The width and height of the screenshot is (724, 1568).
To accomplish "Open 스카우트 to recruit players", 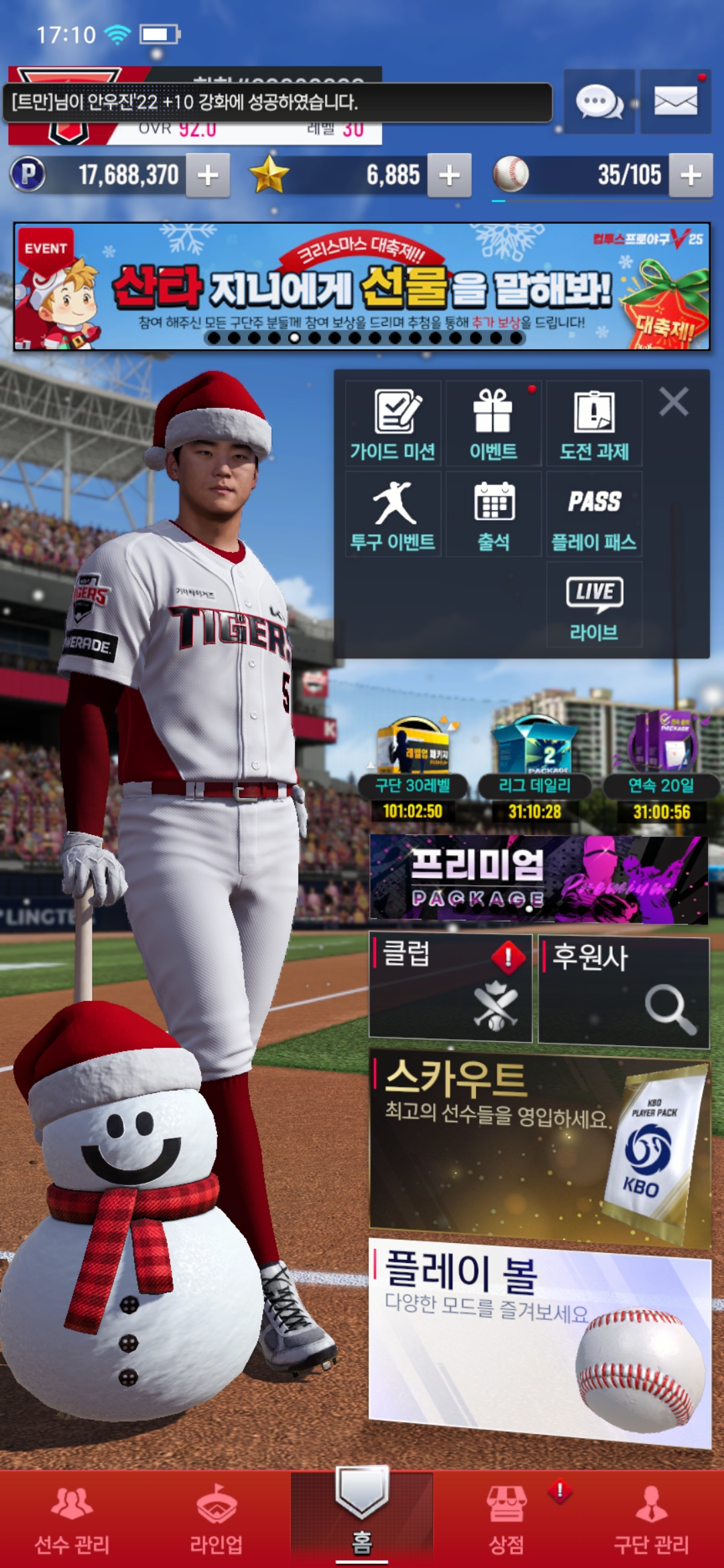I will click(x=540, y=1147).
